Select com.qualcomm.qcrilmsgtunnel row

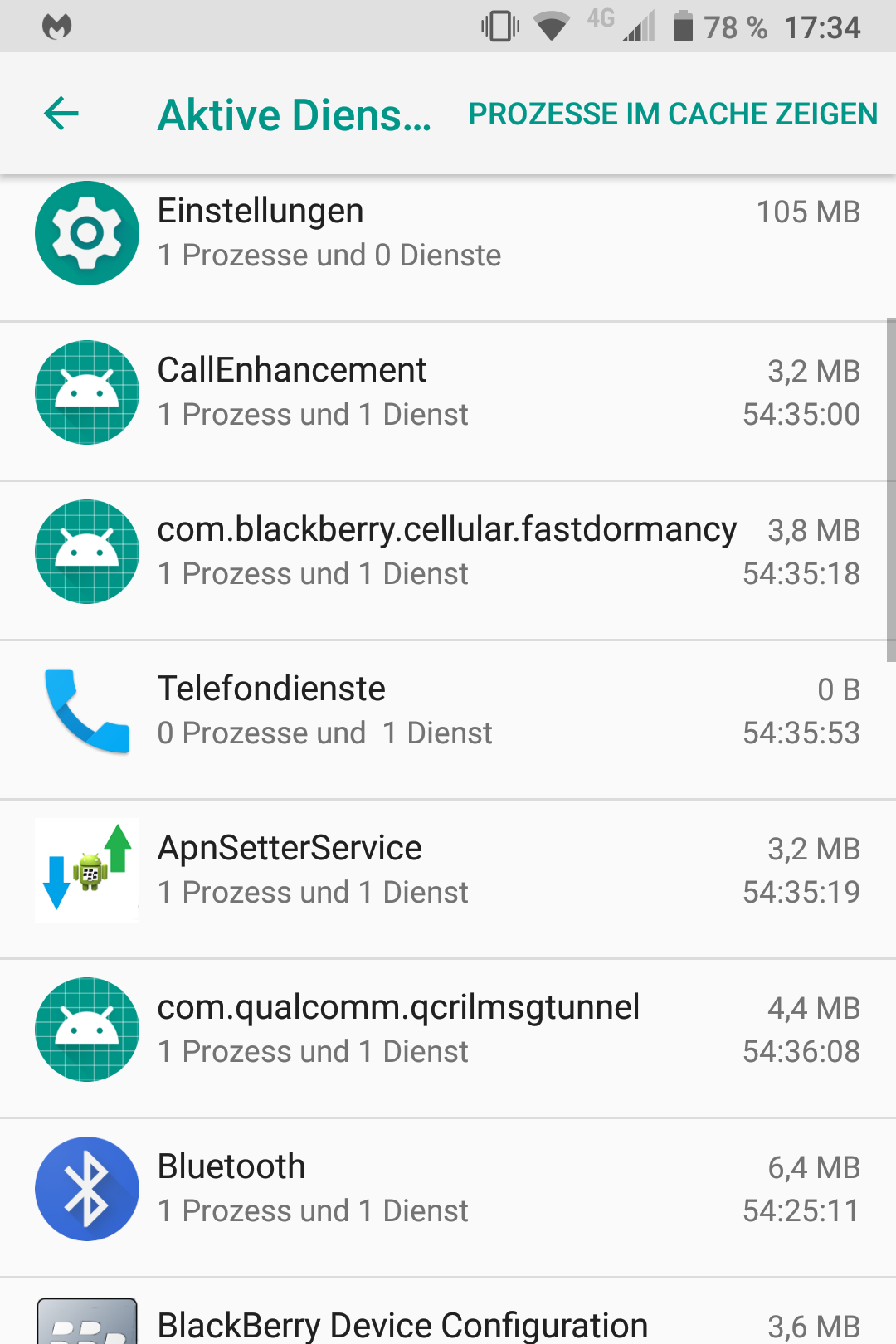448,1030
